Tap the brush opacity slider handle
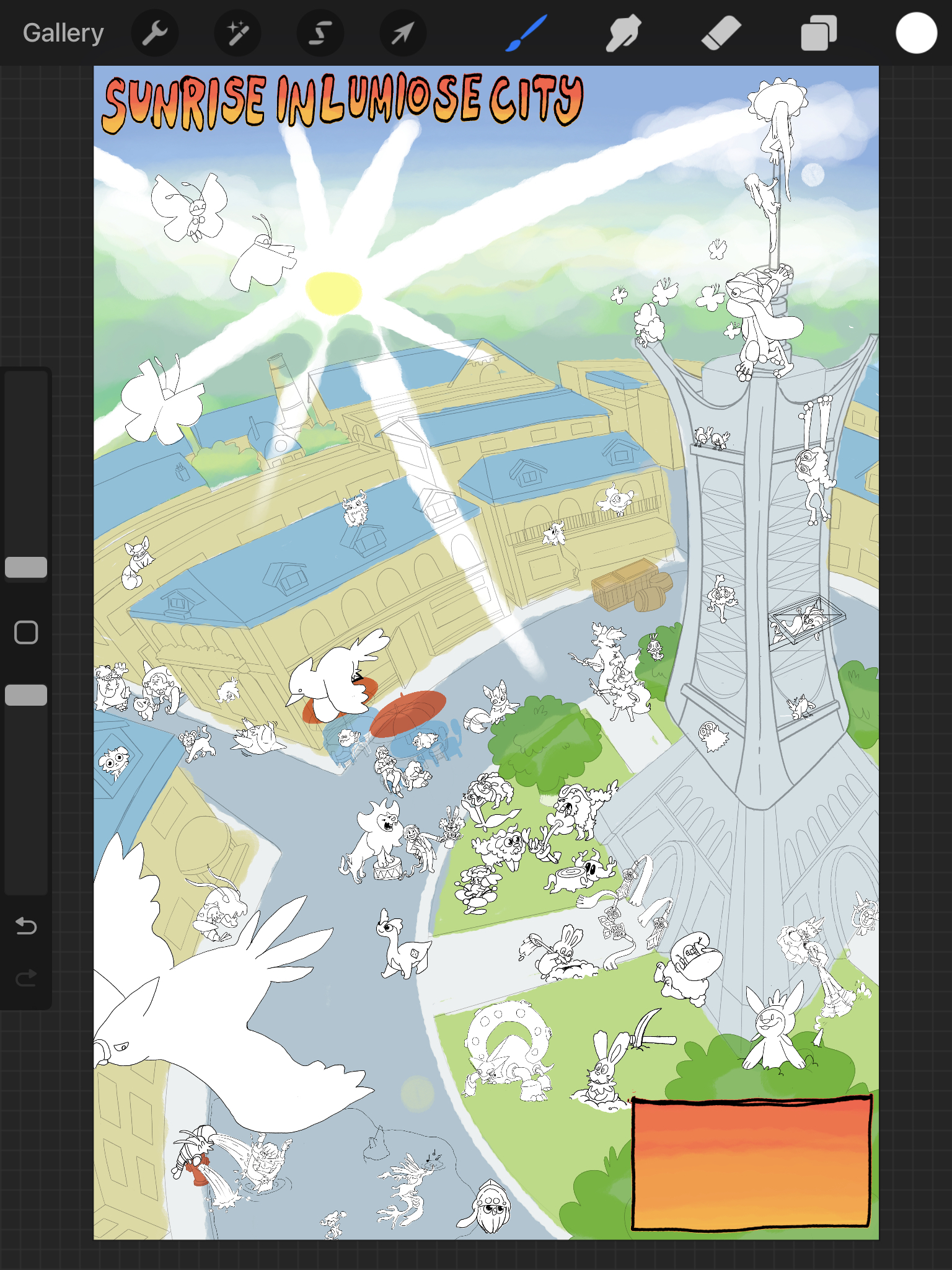This screenshot has width=952, height=1270. 26,695
